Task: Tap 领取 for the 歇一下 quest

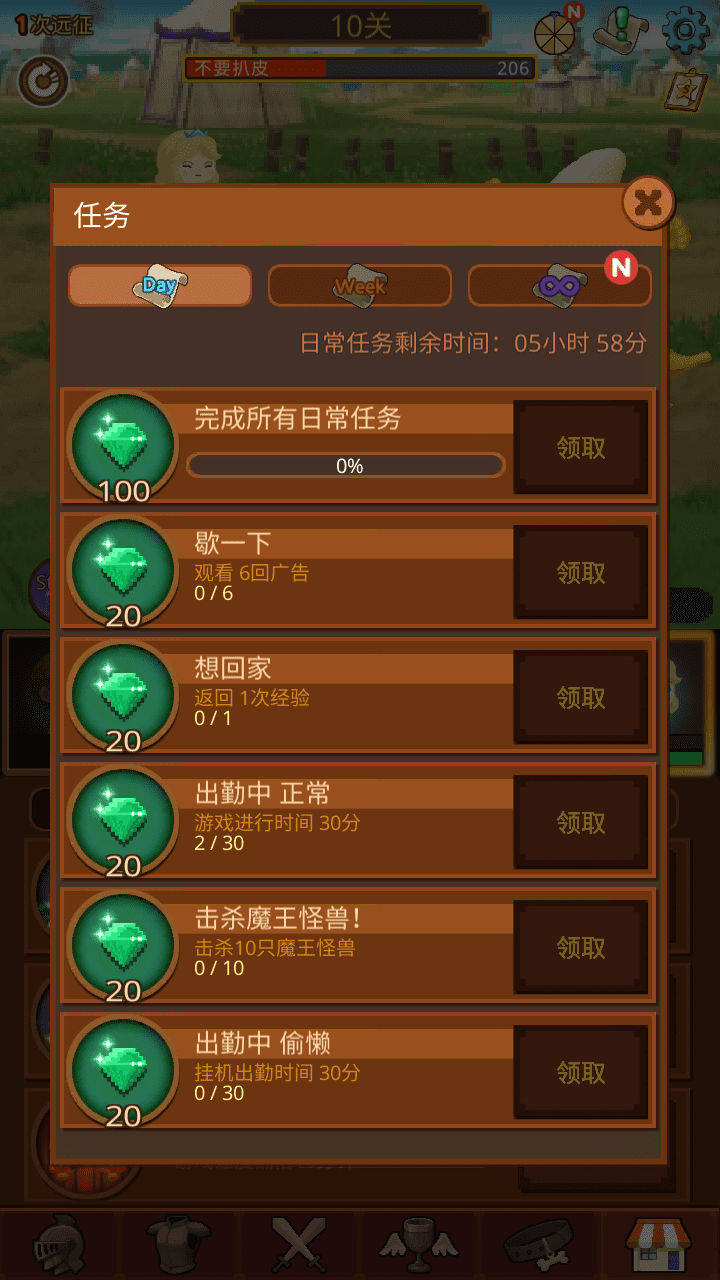Action: [581, 572]
